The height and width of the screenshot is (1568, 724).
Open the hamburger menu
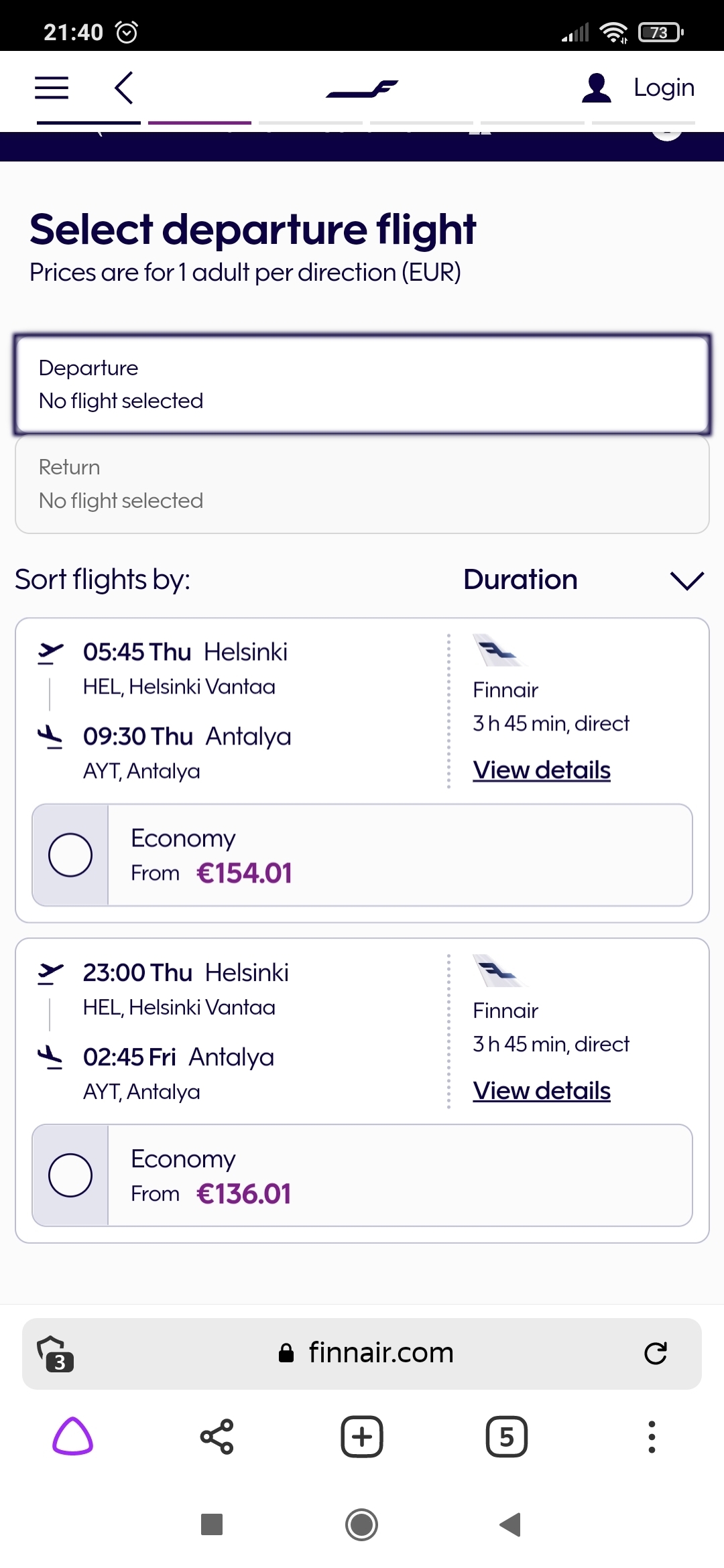52,88
